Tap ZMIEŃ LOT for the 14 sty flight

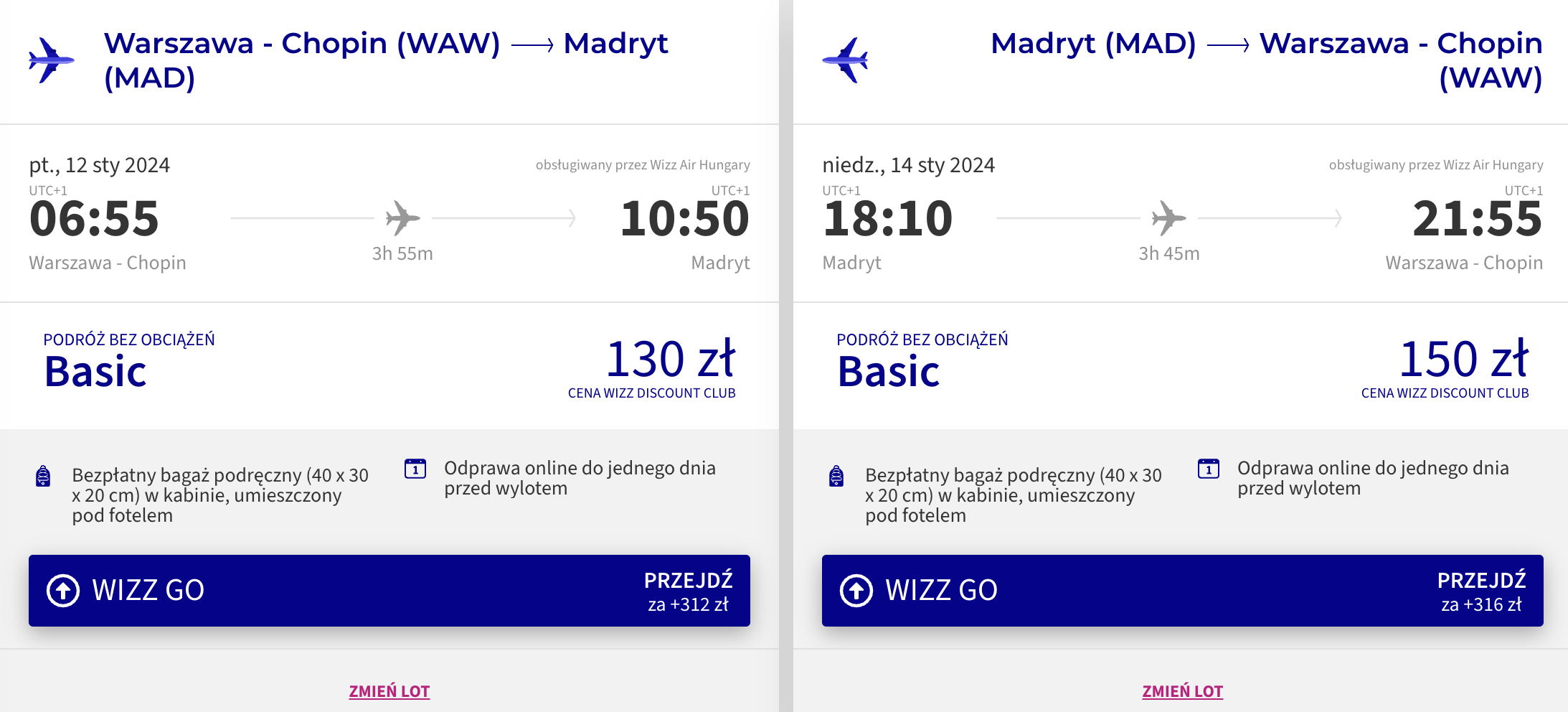(x=1183, y=691)
